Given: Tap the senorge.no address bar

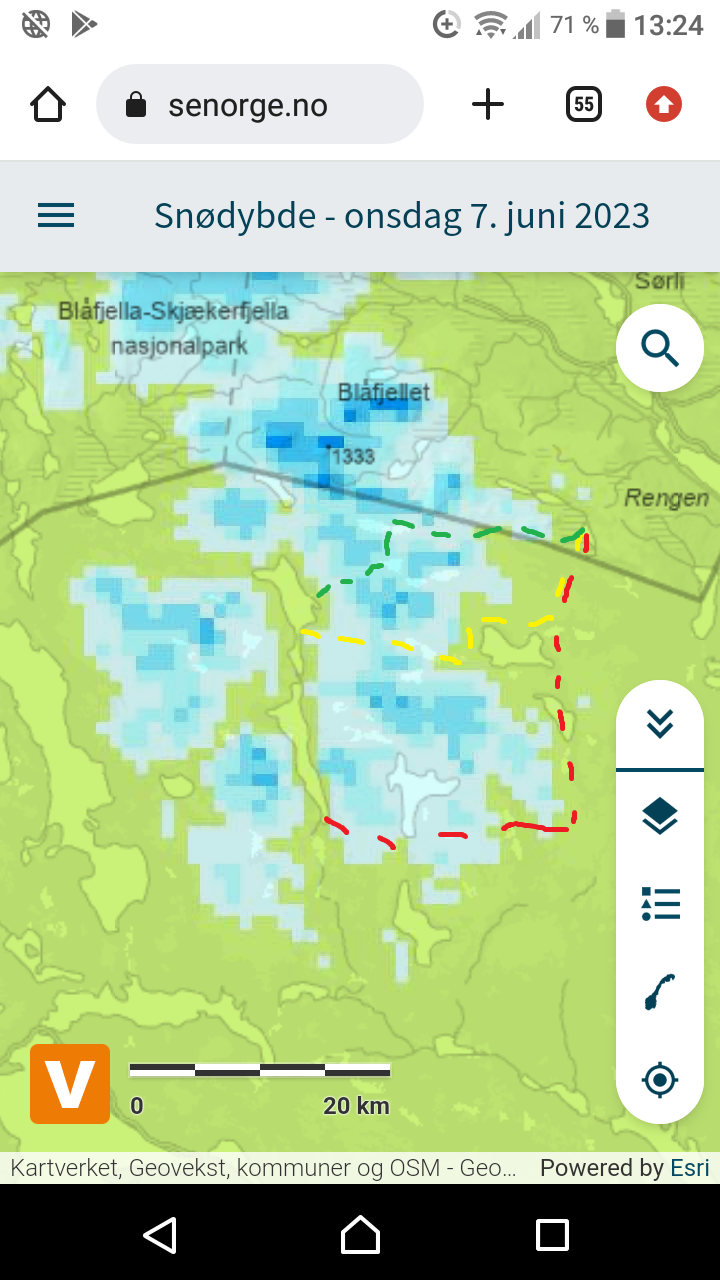Looking at the screenshot, I should point(260,105).
